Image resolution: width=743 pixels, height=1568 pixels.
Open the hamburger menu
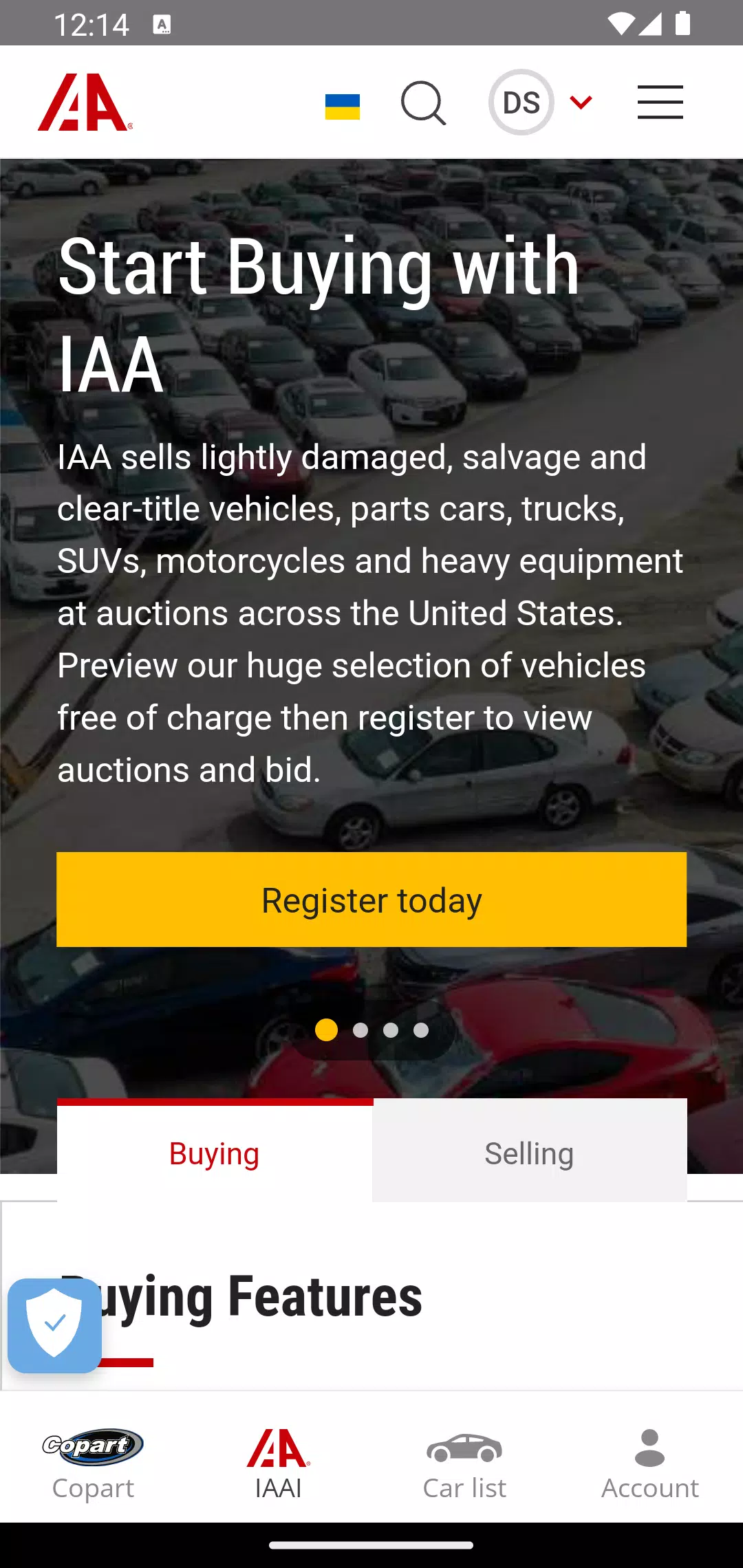pyautogui.click(x=660, y=102)
